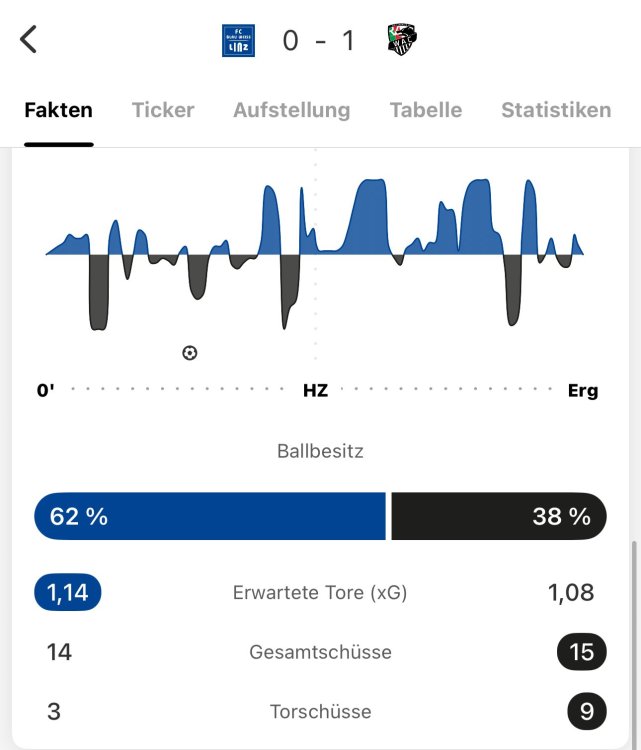View the Statistiken tab
This screenshot has width=641, height=750.
[x=555, y=110]
